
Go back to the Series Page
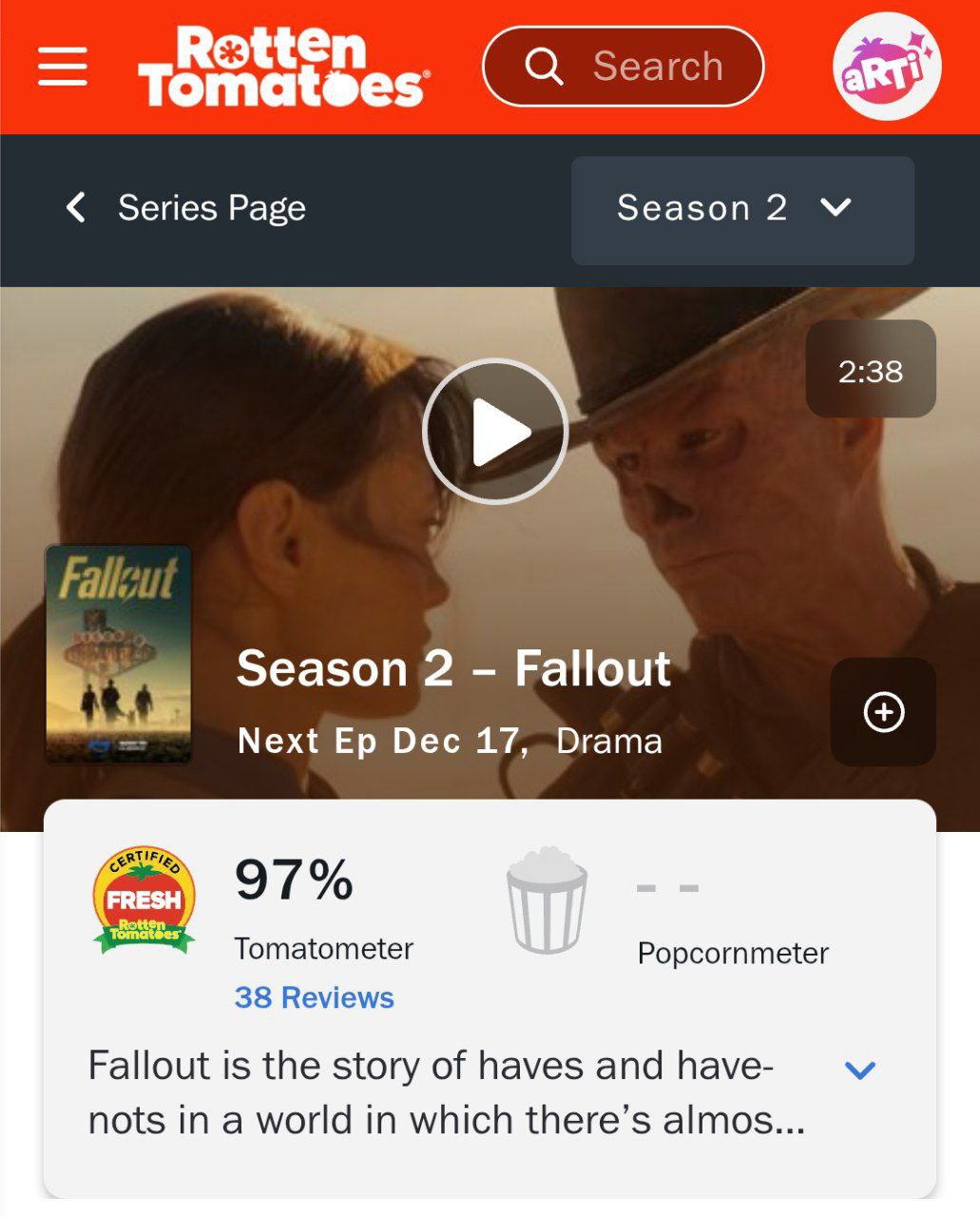[186, 208]
